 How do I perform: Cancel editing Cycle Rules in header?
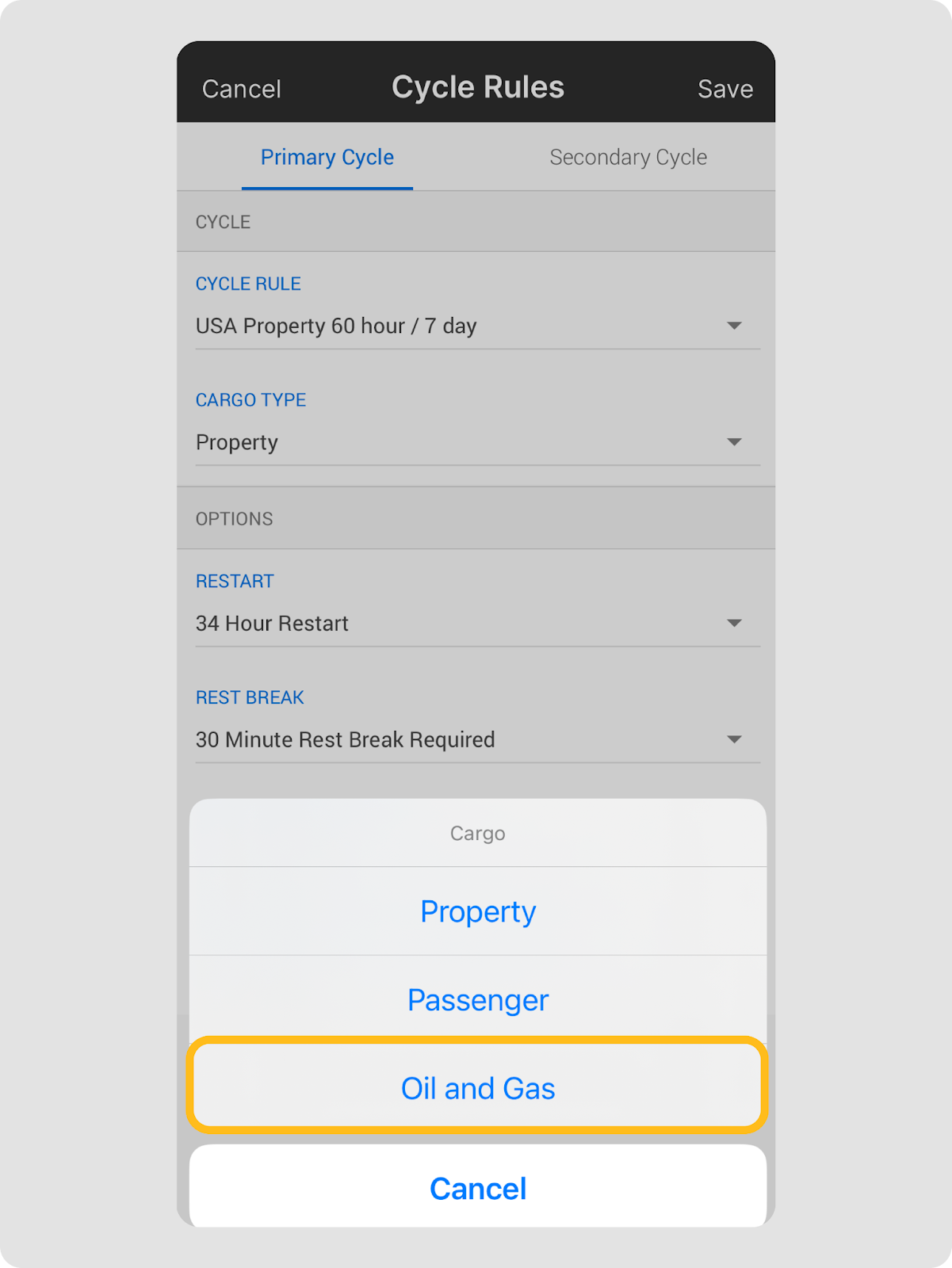(x=242, y=89)
